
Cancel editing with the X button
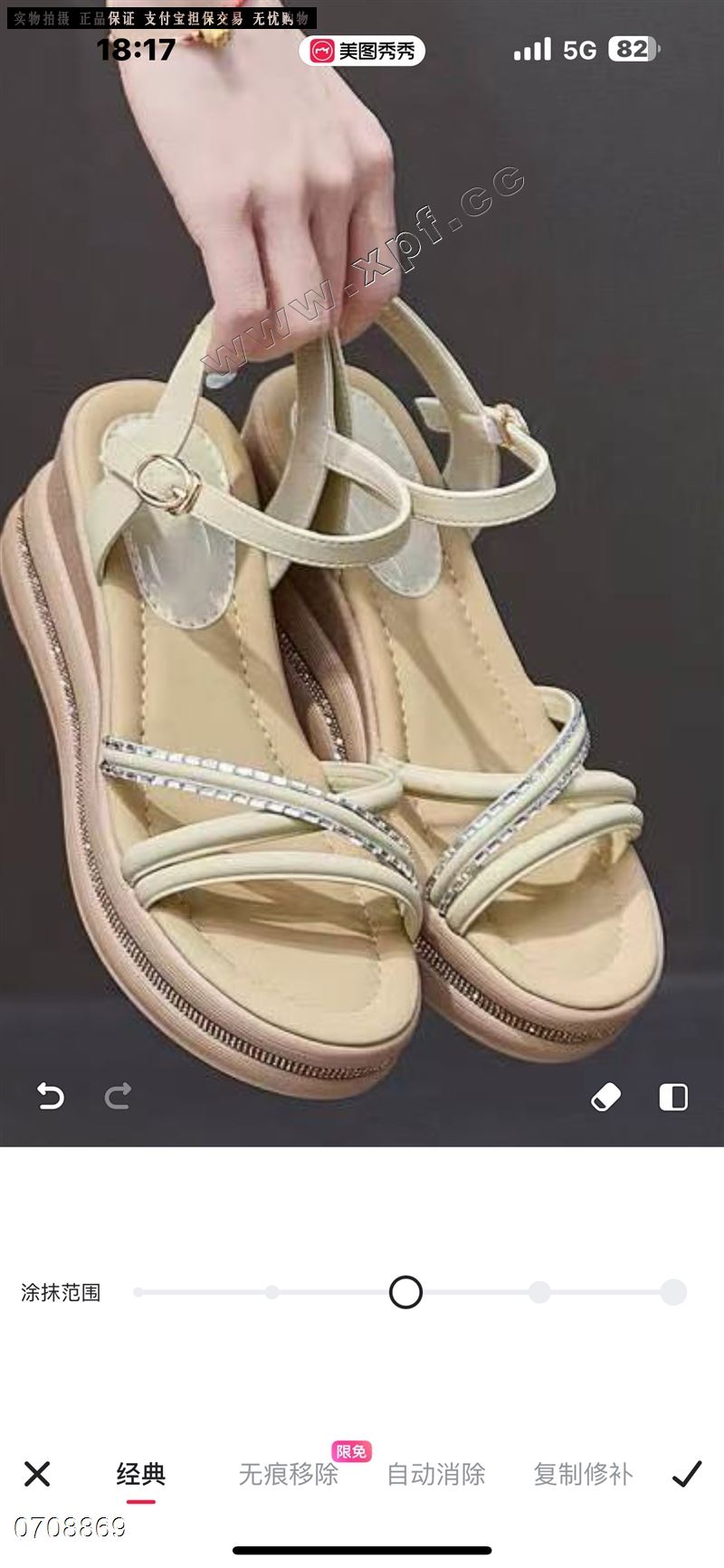tap(37, 1474)
